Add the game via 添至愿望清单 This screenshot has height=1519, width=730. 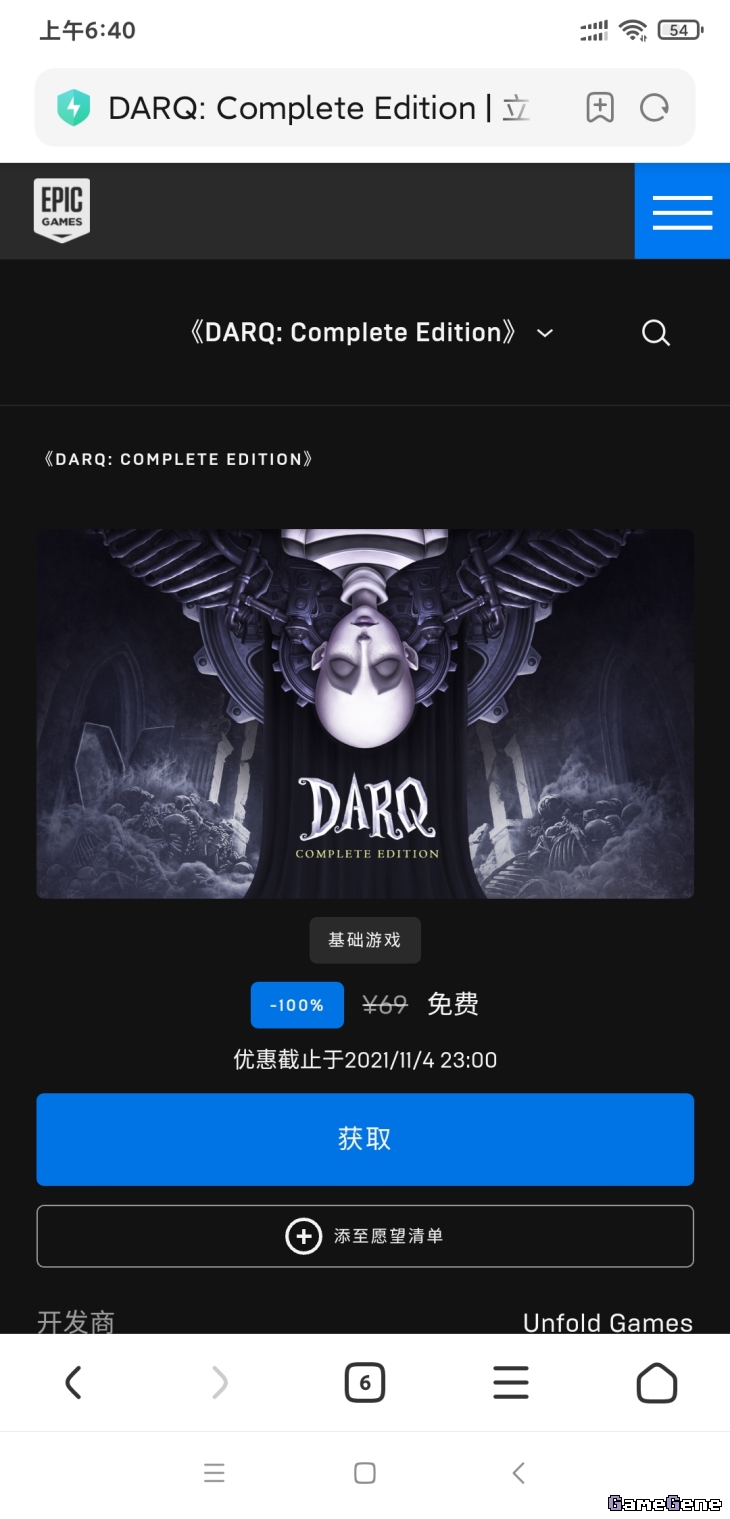pos(365,1236)
